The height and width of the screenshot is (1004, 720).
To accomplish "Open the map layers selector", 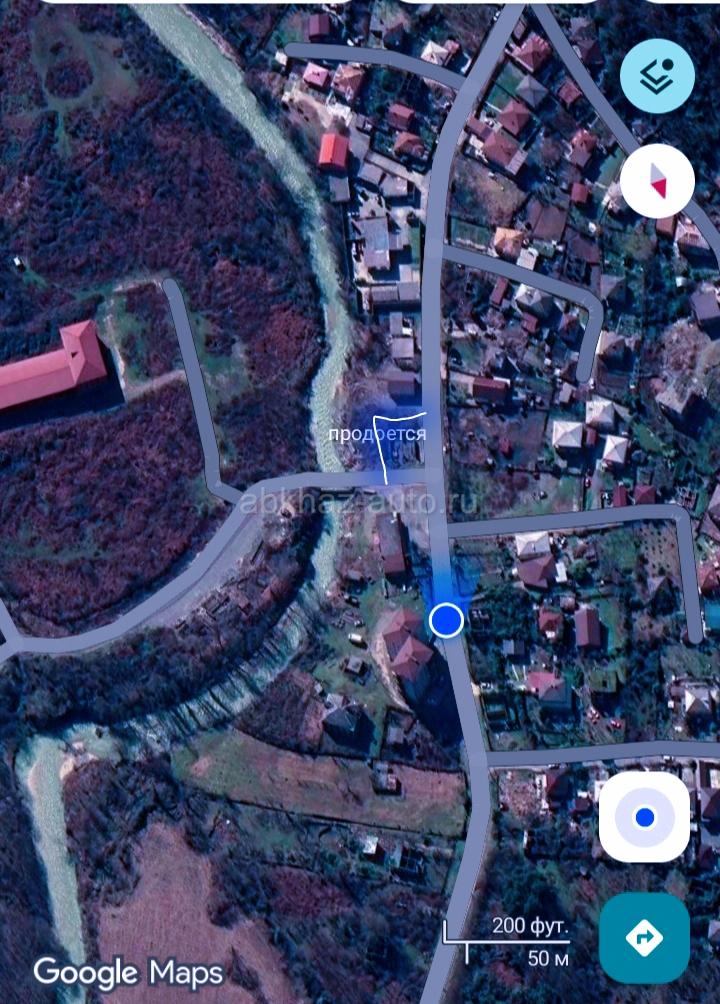I will point(657,76).
